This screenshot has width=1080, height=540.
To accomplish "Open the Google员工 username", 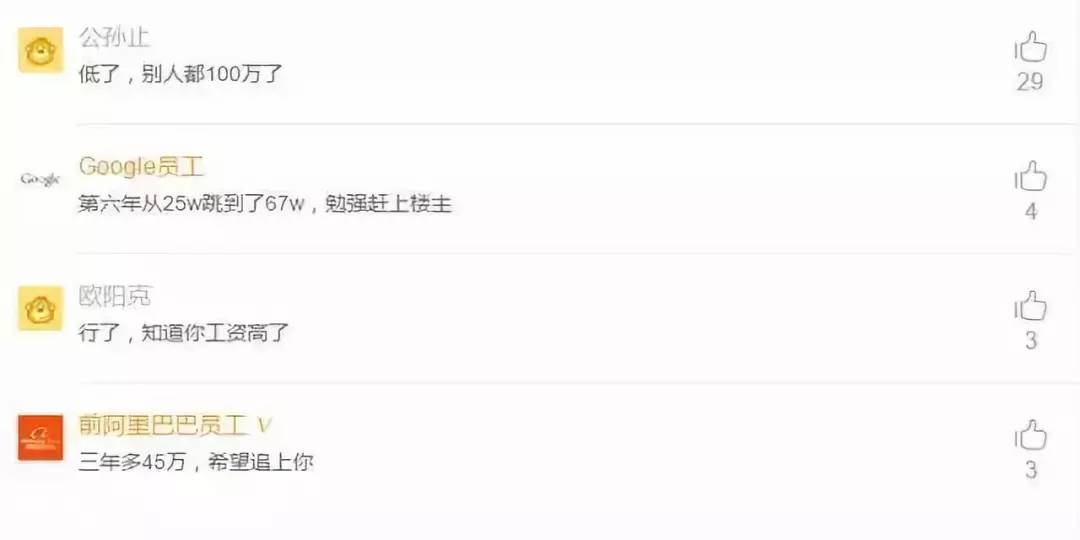I will (141, 167).
